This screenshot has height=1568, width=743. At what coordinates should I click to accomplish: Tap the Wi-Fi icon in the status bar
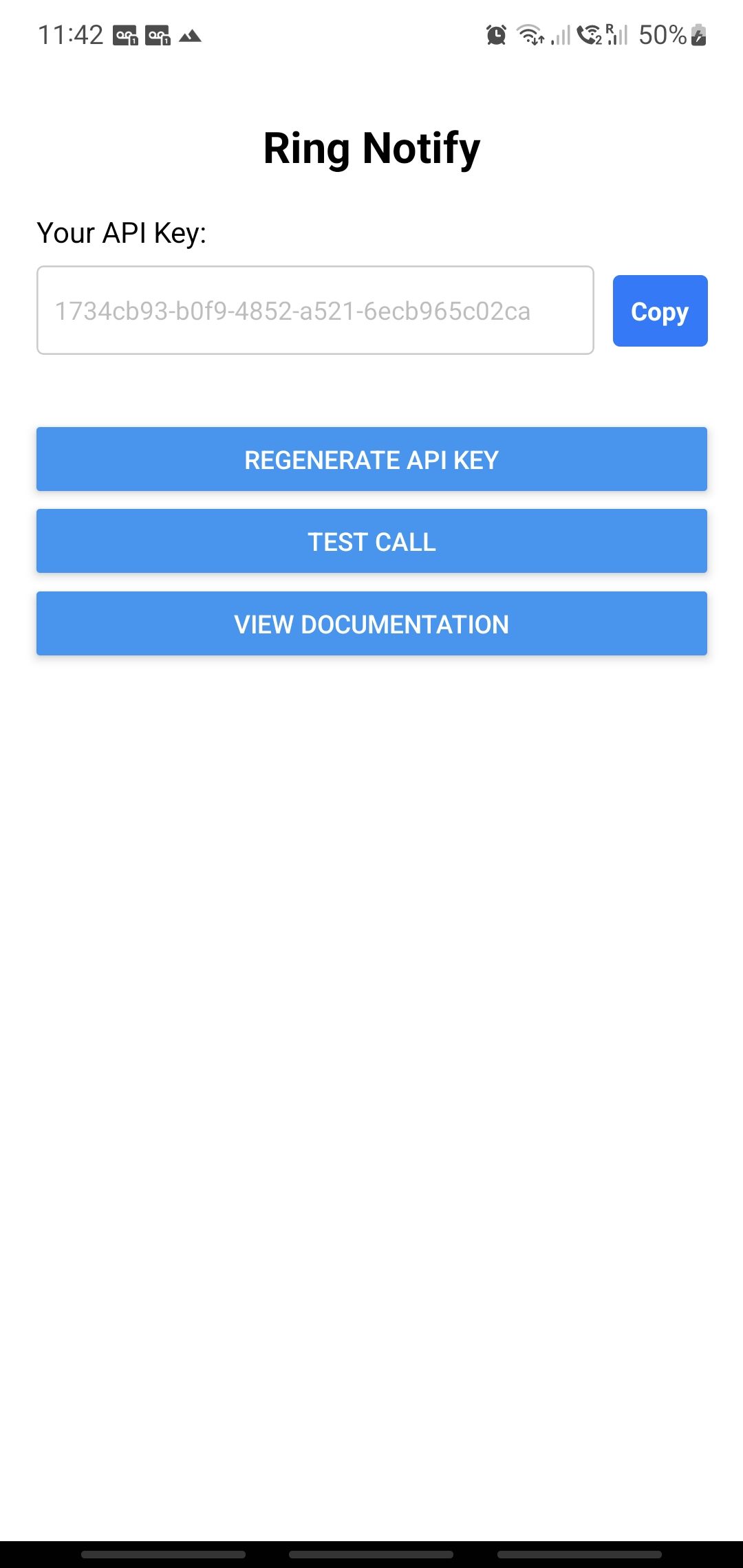[x=529, y=33]
